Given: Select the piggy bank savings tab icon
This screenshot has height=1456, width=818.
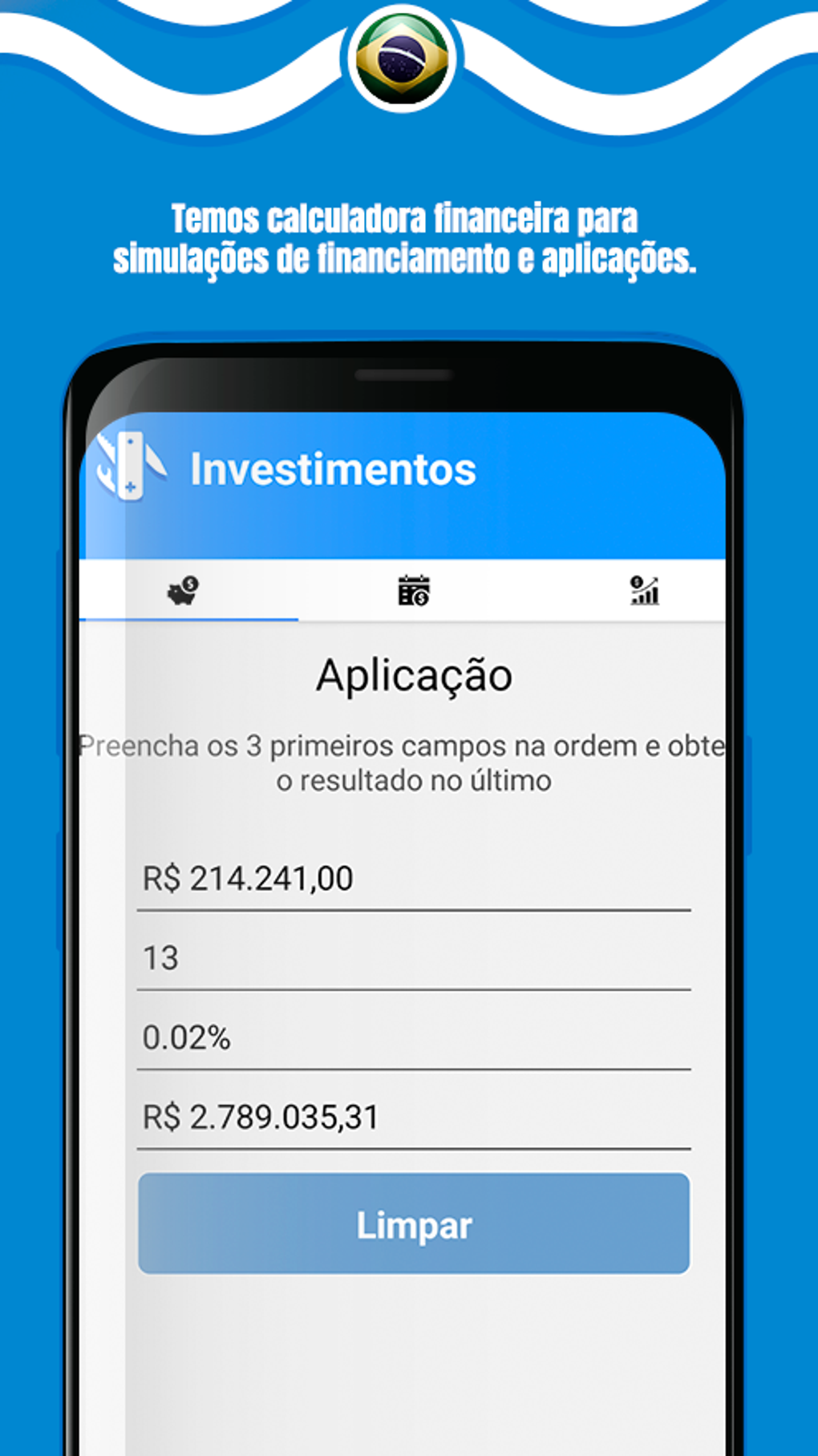Looking at the screenshot, I should [x=180, y=592].
